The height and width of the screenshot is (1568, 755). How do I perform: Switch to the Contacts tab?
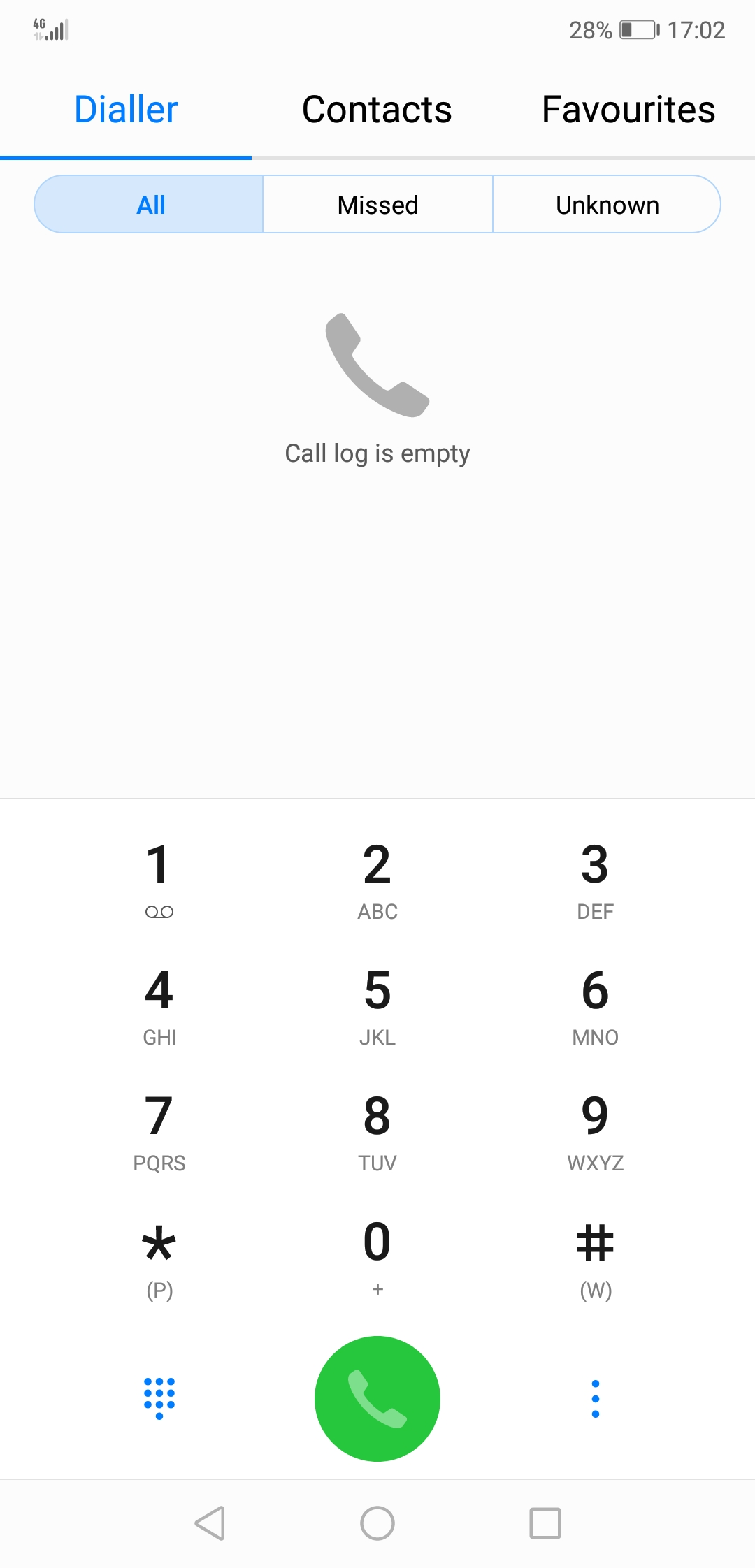point(377,110)
